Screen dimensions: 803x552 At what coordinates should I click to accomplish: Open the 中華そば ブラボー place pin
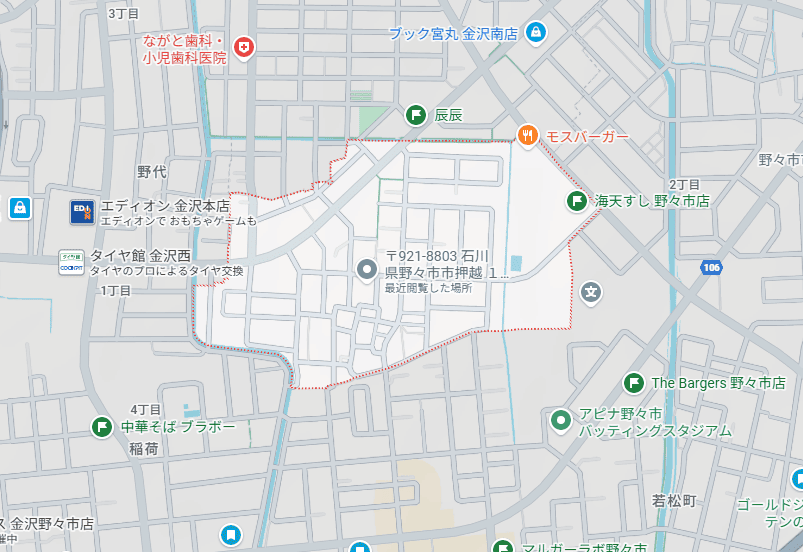[x=102, y=427]
